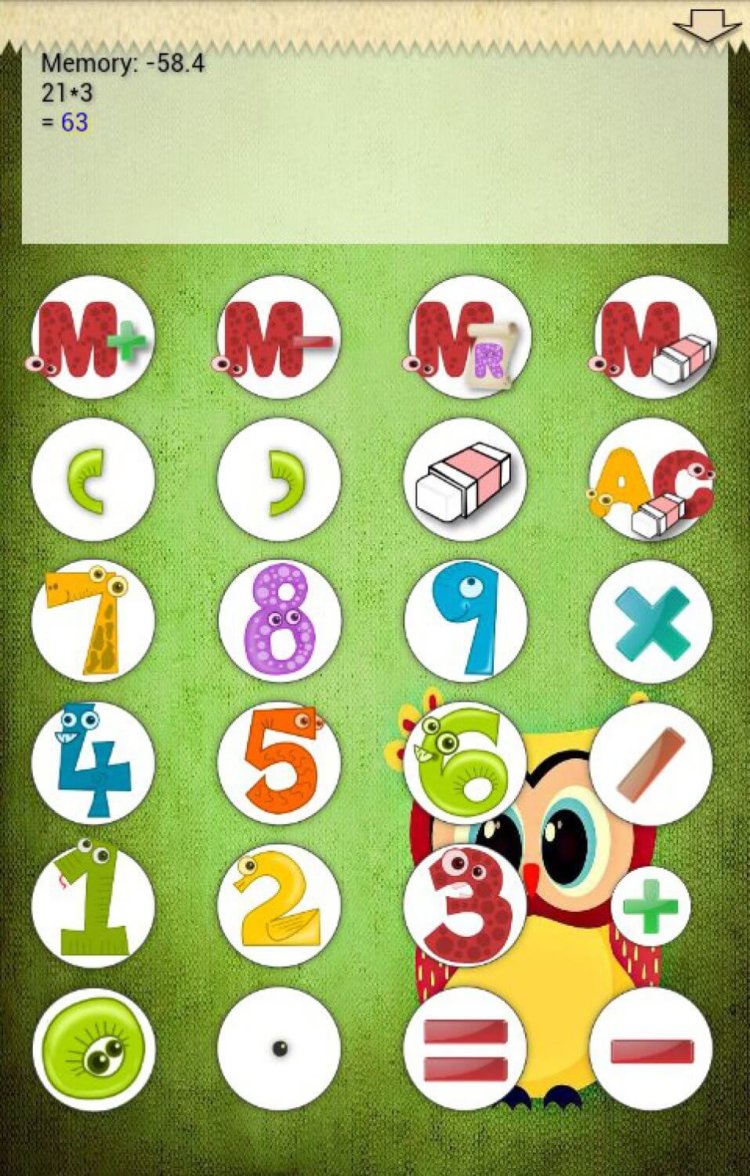Screen dimensions: 750x1176
Task: Tap the purple number 8
Action: coord(279,621)
